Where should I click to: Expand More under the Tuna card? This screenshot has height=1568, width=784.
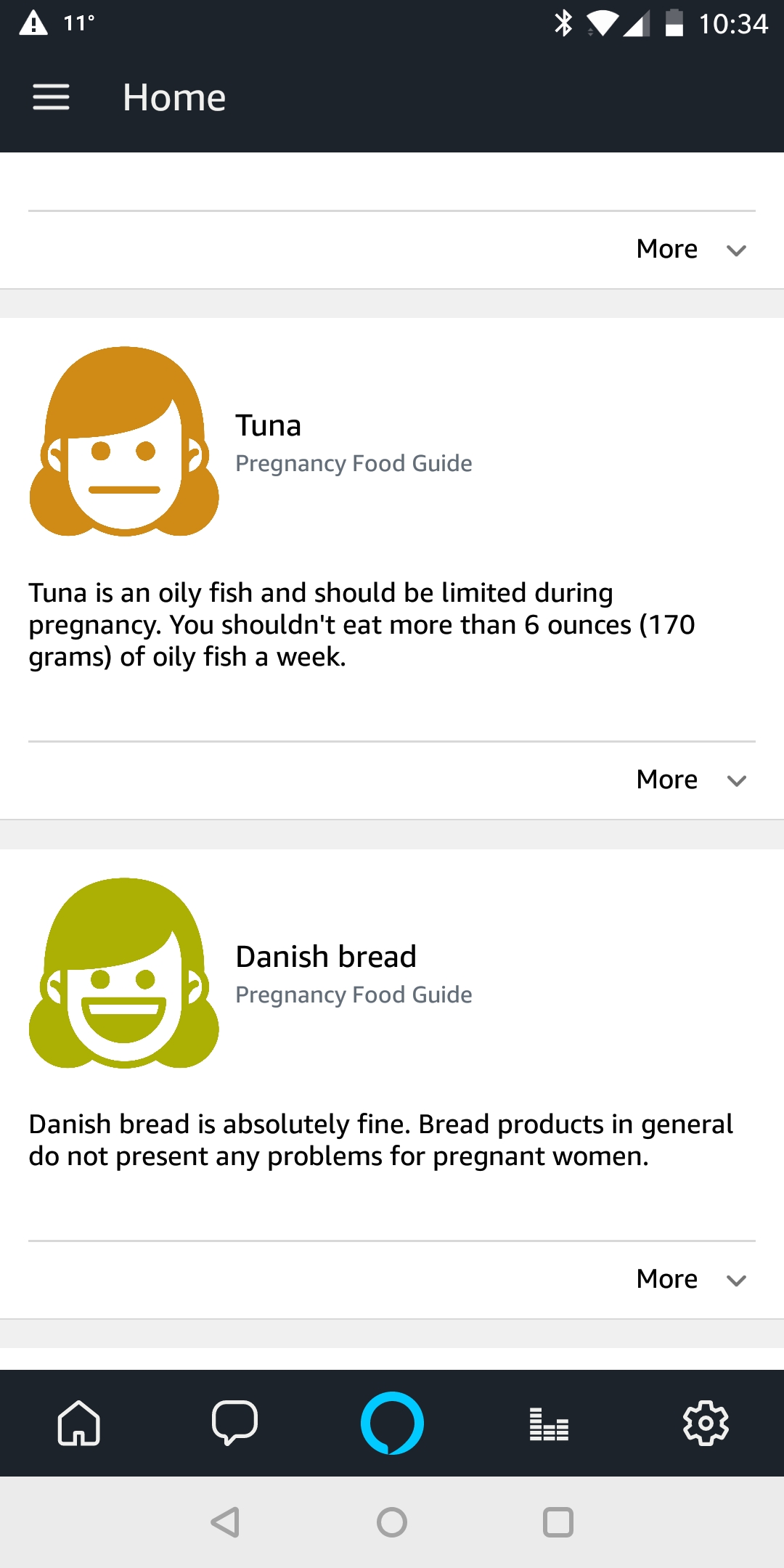[x=690, y=780]
